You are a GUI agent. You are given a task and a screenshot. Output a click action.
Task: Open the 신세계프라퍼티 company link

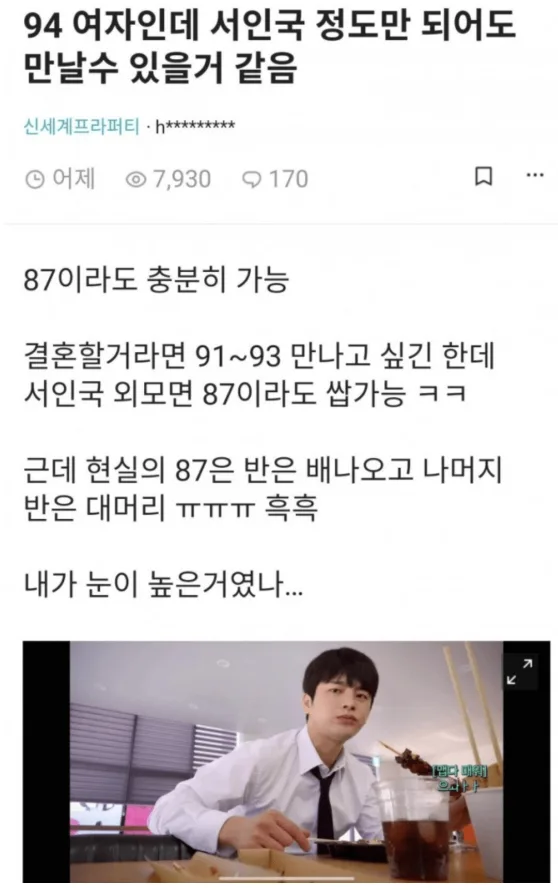tap(82, 126)
